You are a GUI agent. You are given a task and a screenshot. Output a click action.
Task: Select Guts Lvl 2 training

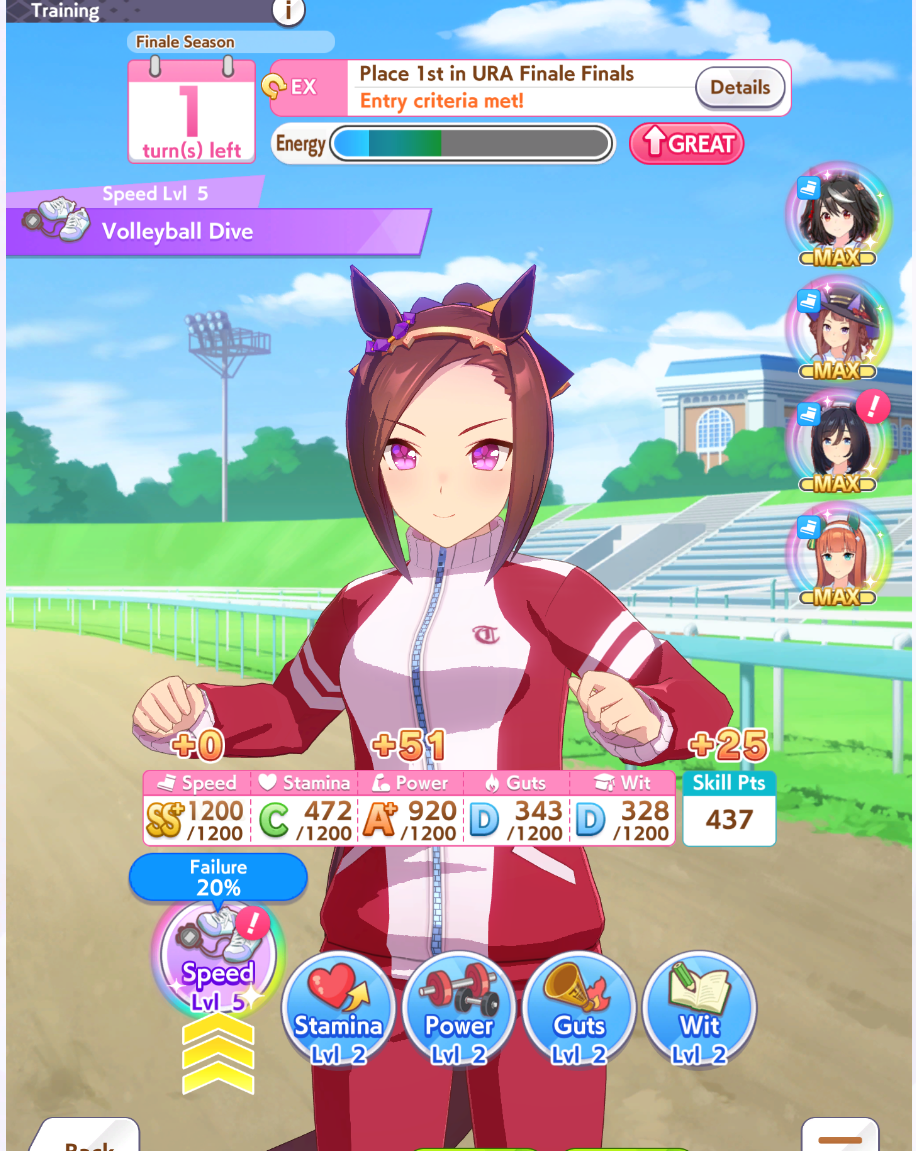tap(579, 1008)
